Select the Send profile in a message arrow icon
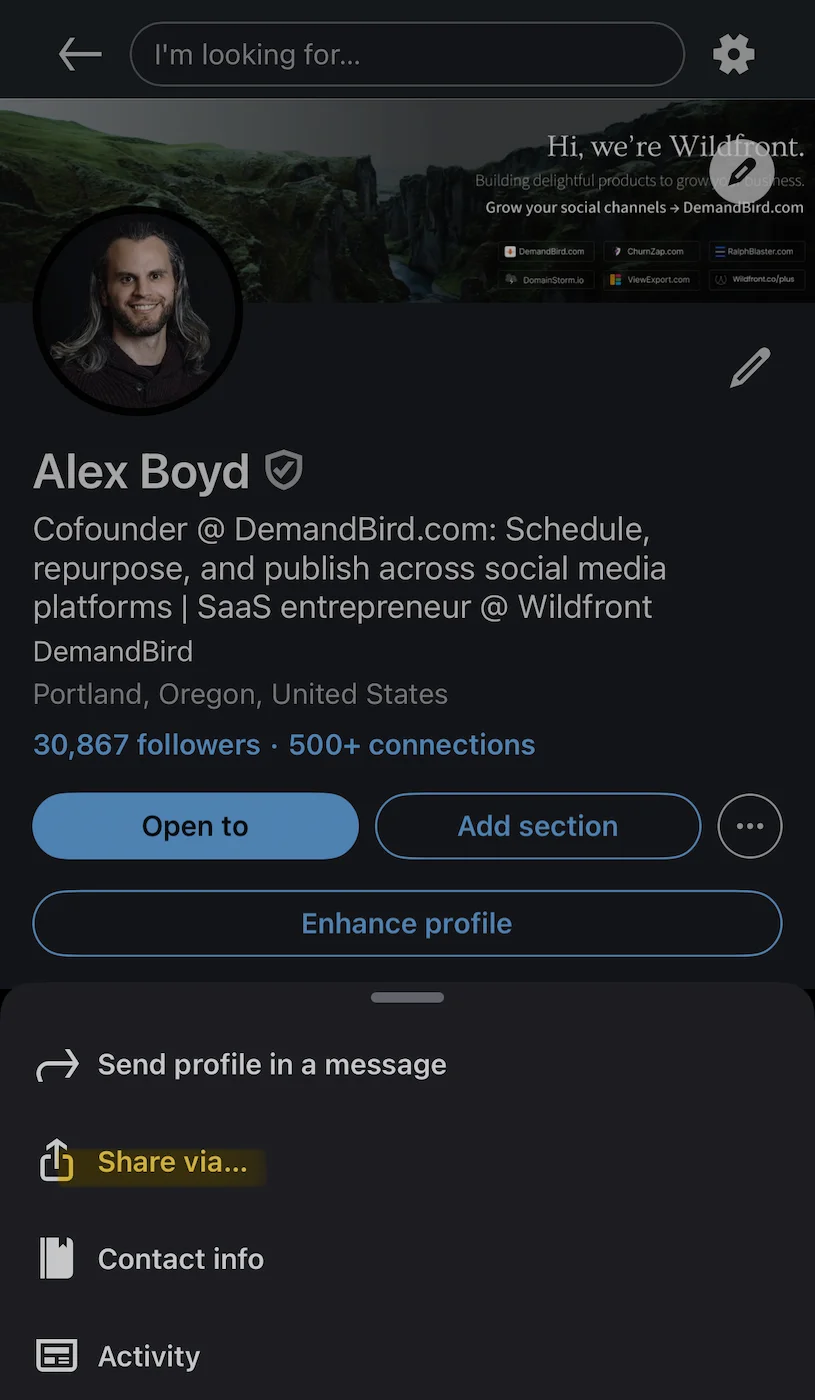This screenshot has height=1400, width=815. (57, 1064)
